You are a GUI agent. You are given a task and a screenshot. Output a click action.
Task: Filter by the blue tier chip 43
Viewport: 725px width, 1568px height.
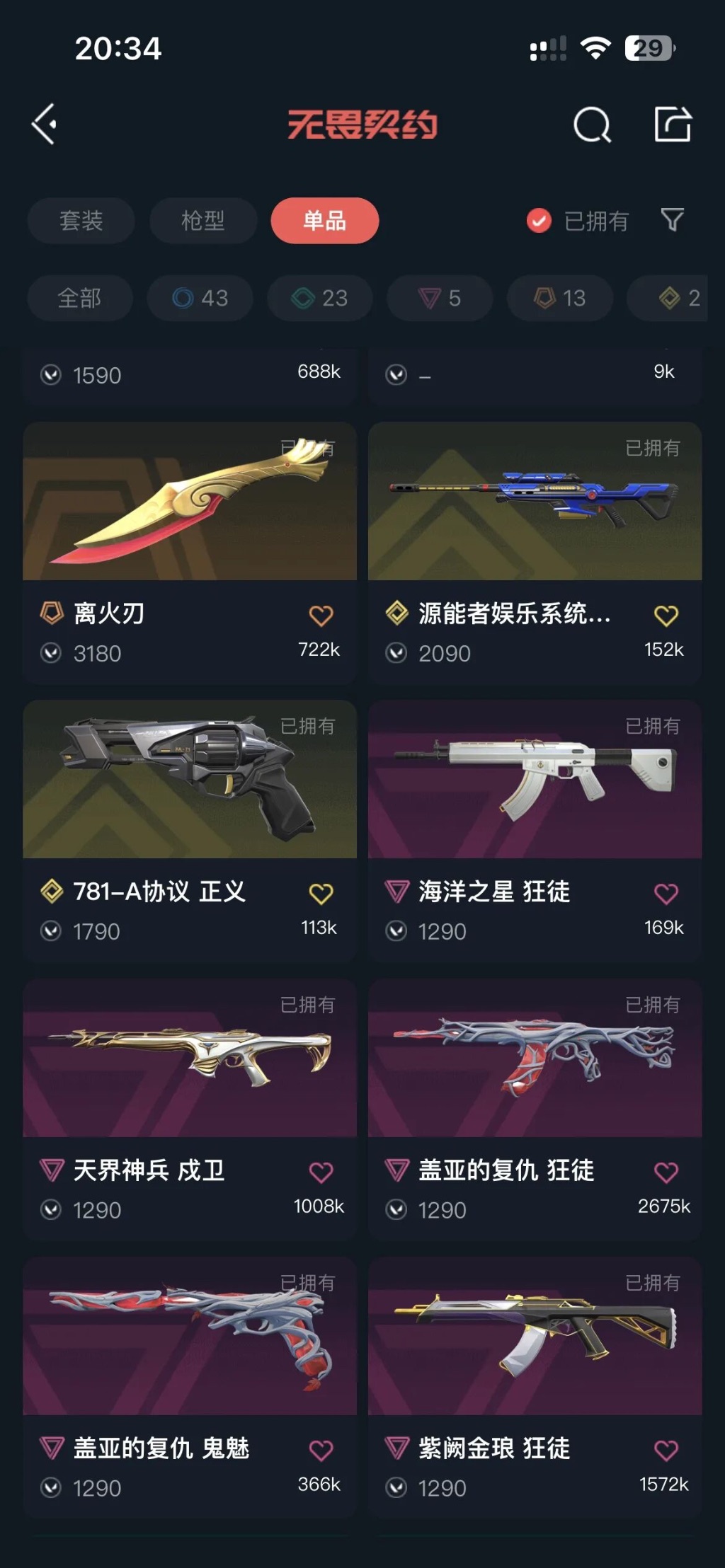pyautogui.click(x=200, y=298)
